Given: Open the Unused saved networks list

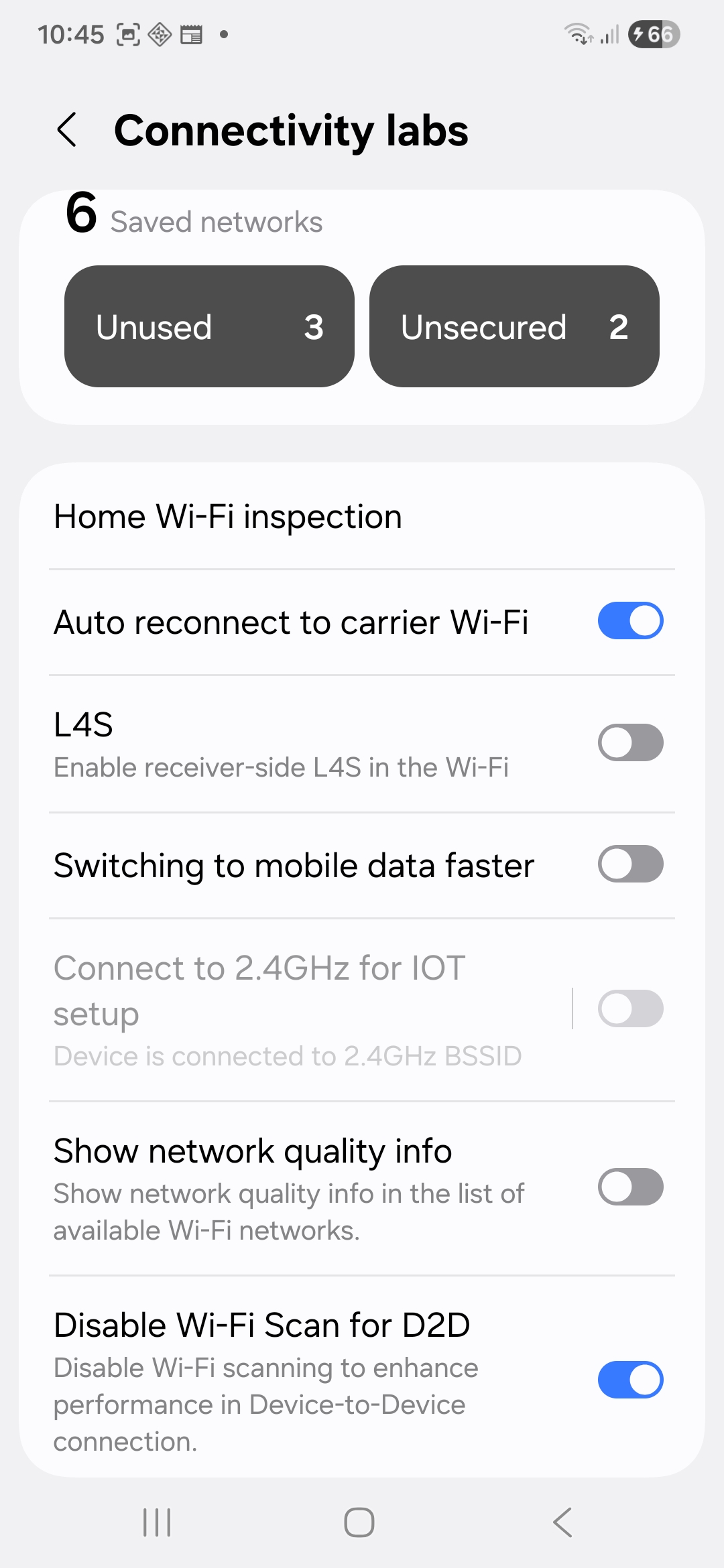Looking at the screenshot, I should click(209, 326).
